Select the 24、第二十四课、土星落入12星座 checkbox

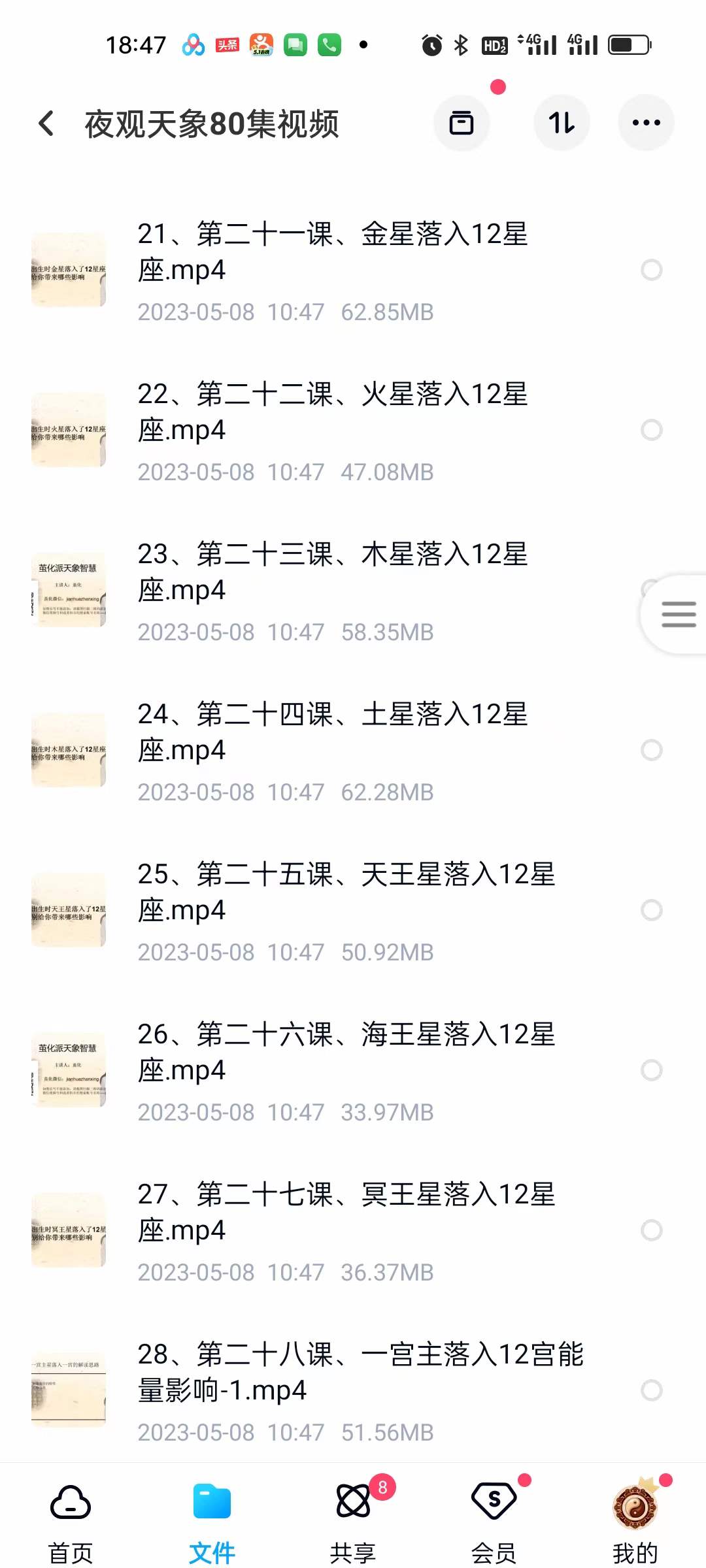point(651,750)
